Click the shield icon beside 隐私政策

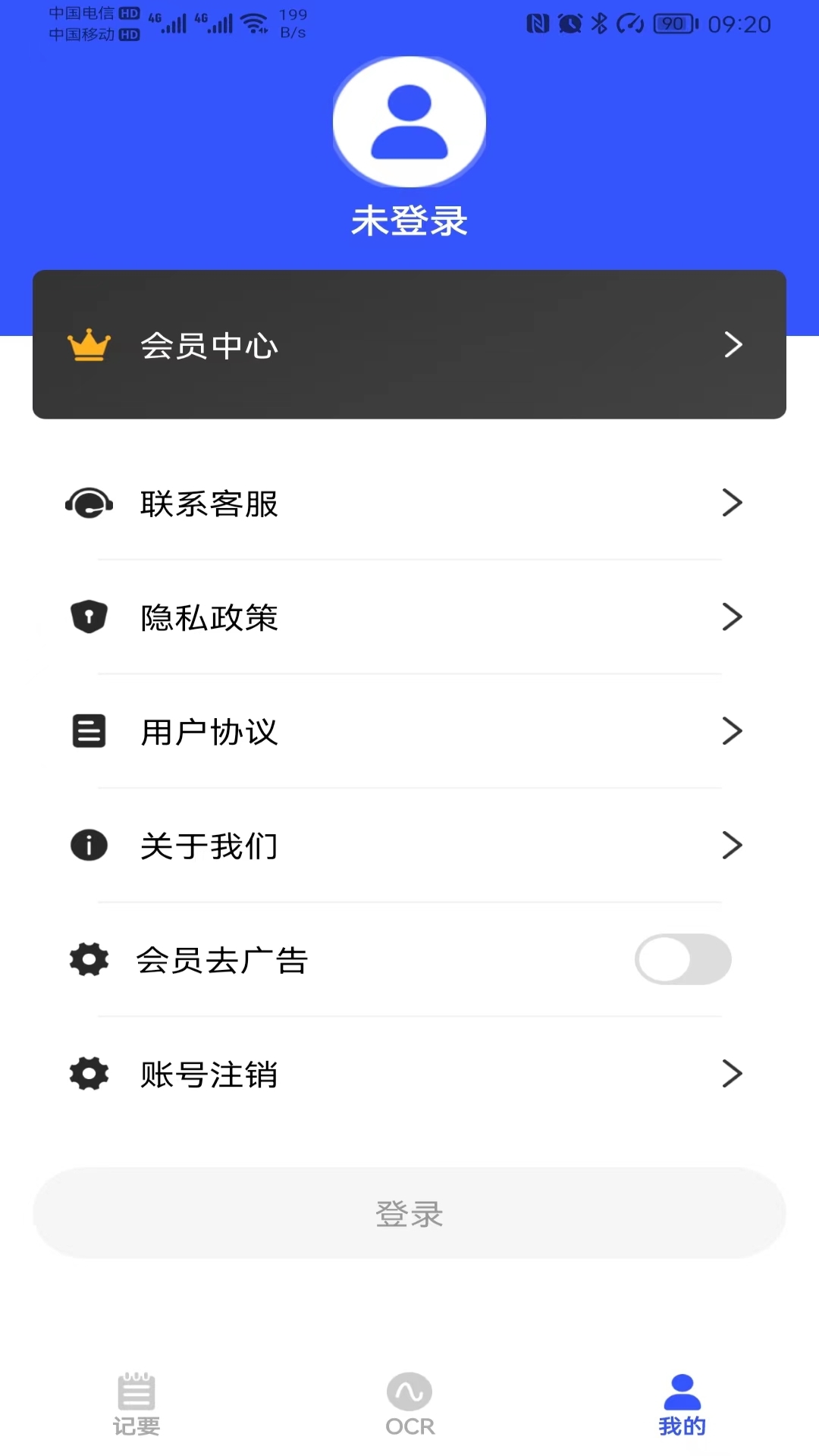click(x=88, y=617)
